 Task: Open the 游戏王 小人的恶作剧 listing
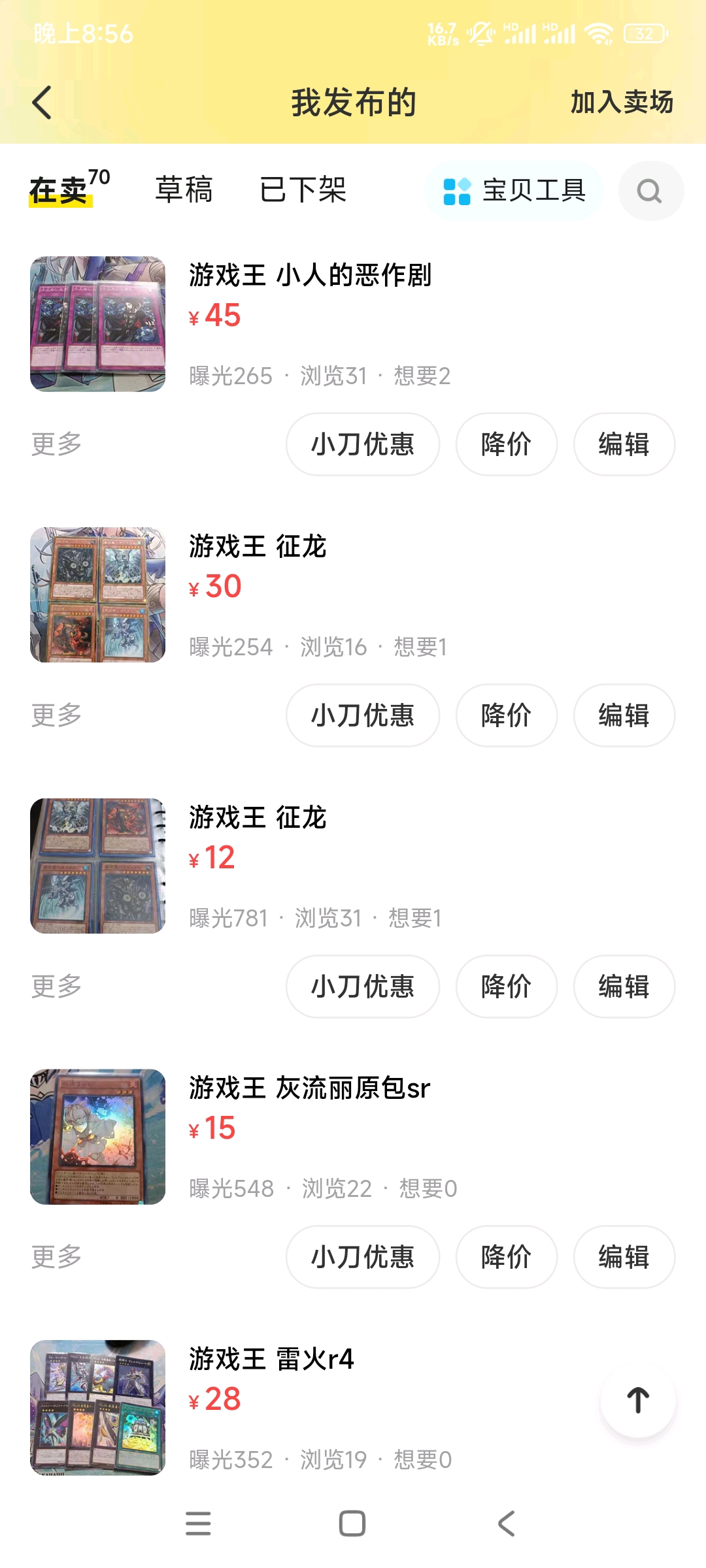353,324
